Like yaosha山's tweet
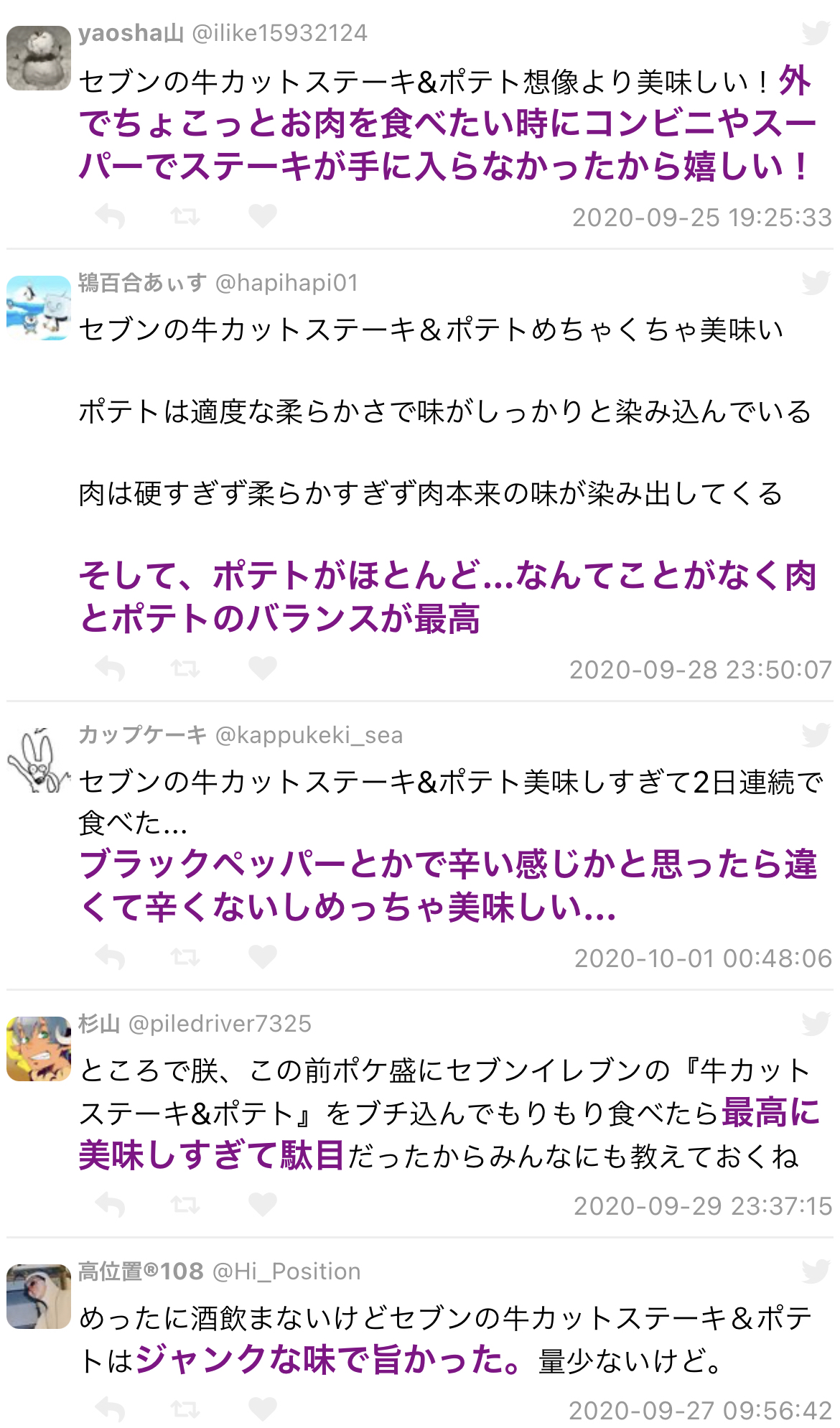840x1428 pixels. 262,215
